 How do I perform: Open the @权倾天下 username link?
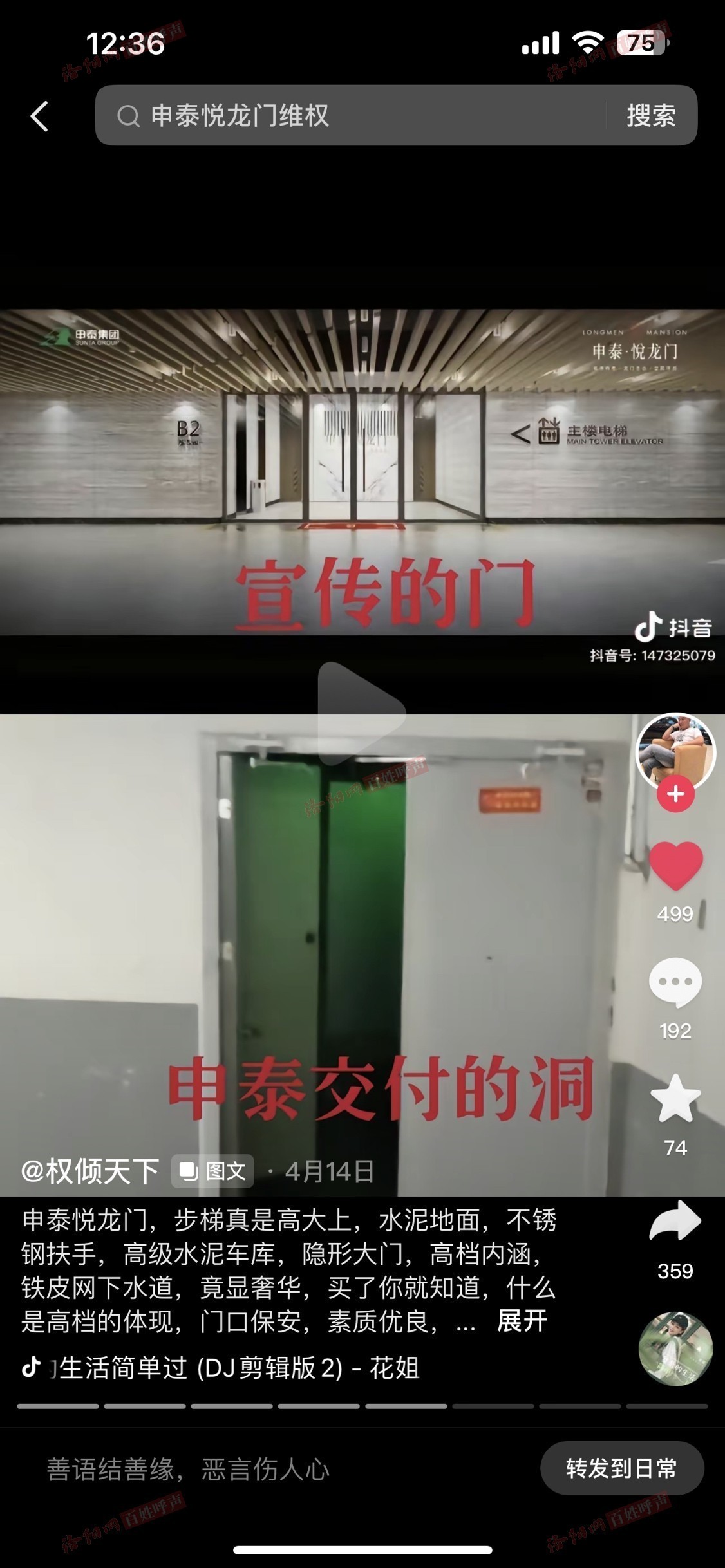coord(89,1171)
